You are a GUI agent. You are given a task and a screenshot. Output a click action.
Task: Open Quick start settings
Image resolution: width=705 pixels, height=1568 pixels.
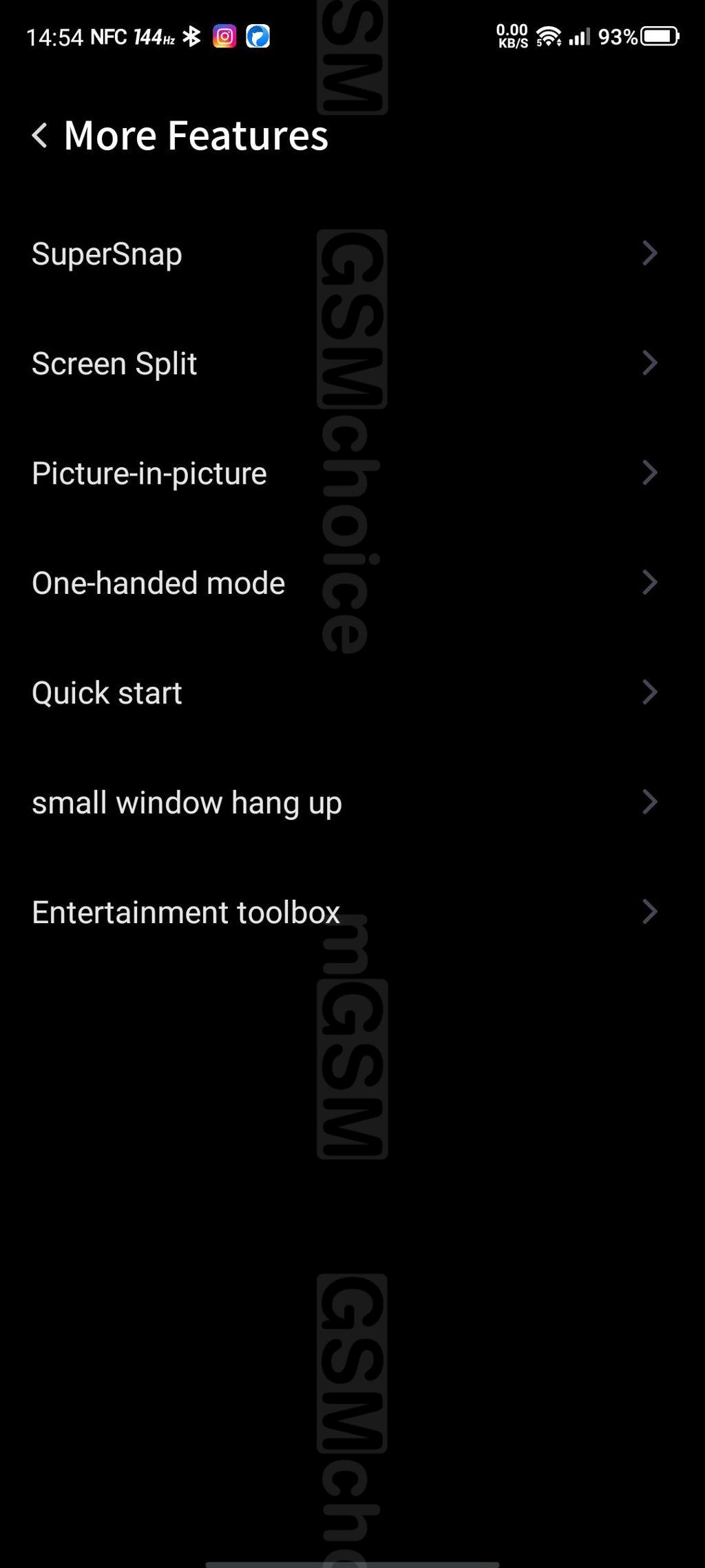[x=352, y=692]
